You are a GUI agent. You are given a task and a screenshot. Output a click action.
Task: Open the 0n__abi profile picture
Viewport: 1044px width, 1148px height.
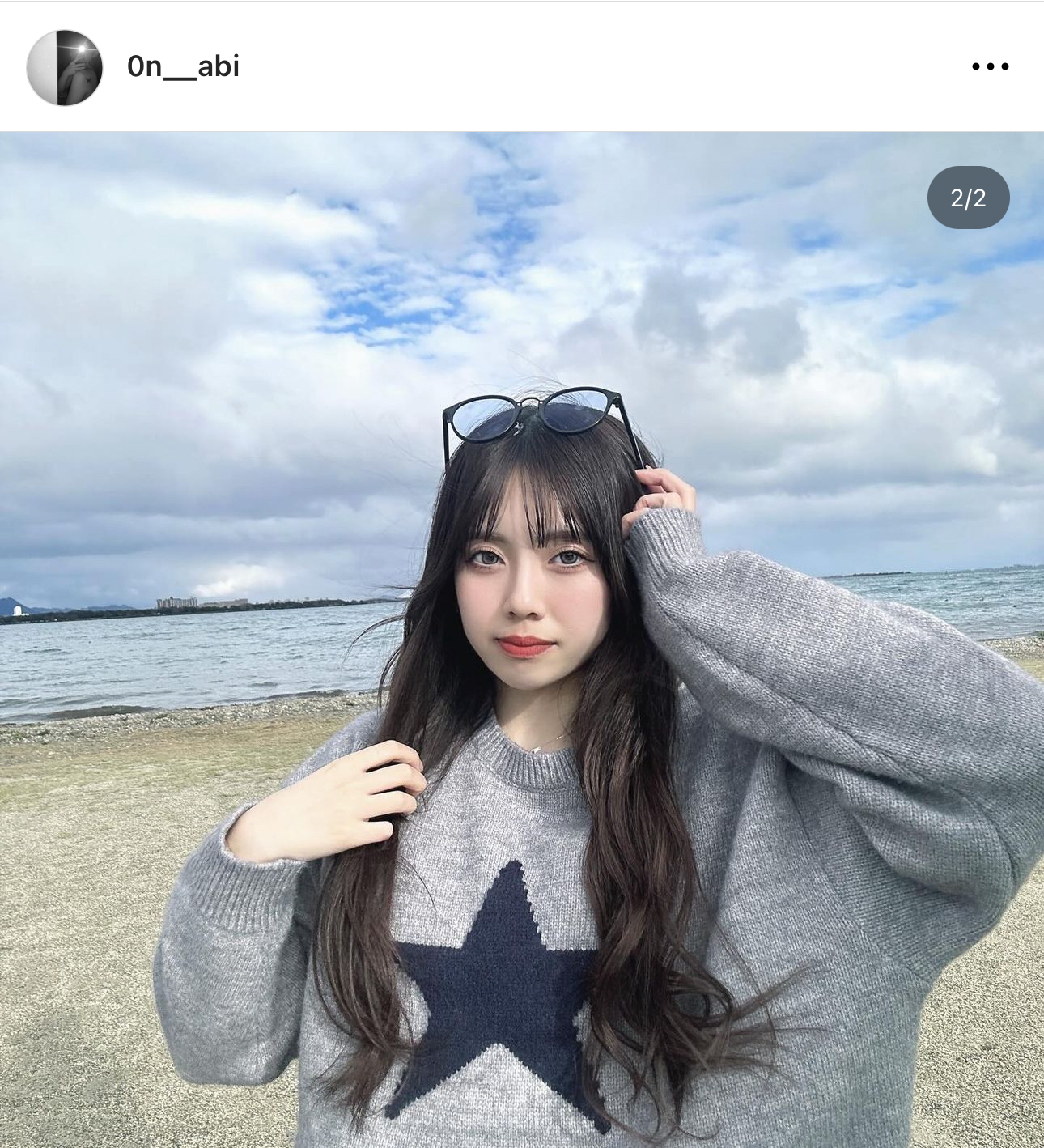click(65, 67)
